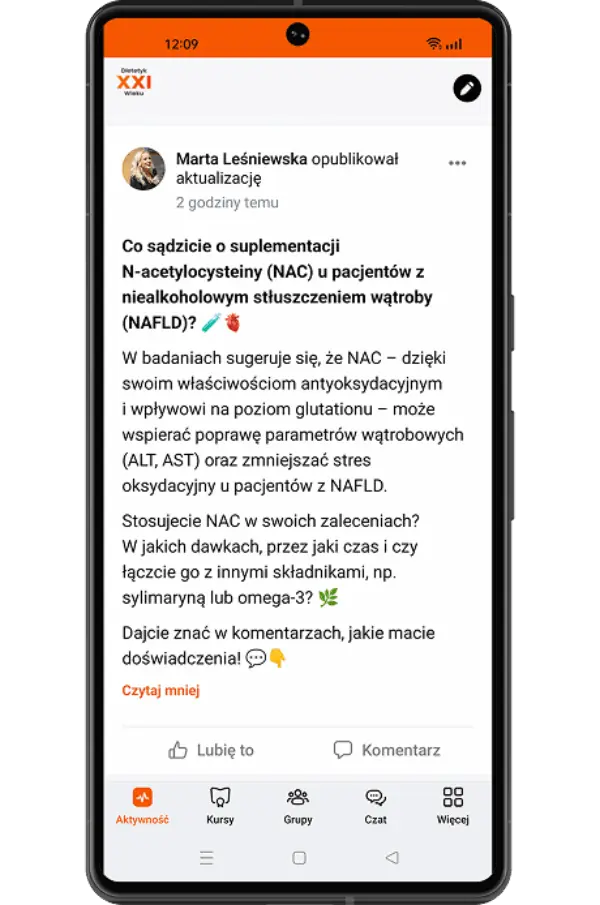
Task: Open the three-dot menu on Marta's post
Action: click(457, 163)
